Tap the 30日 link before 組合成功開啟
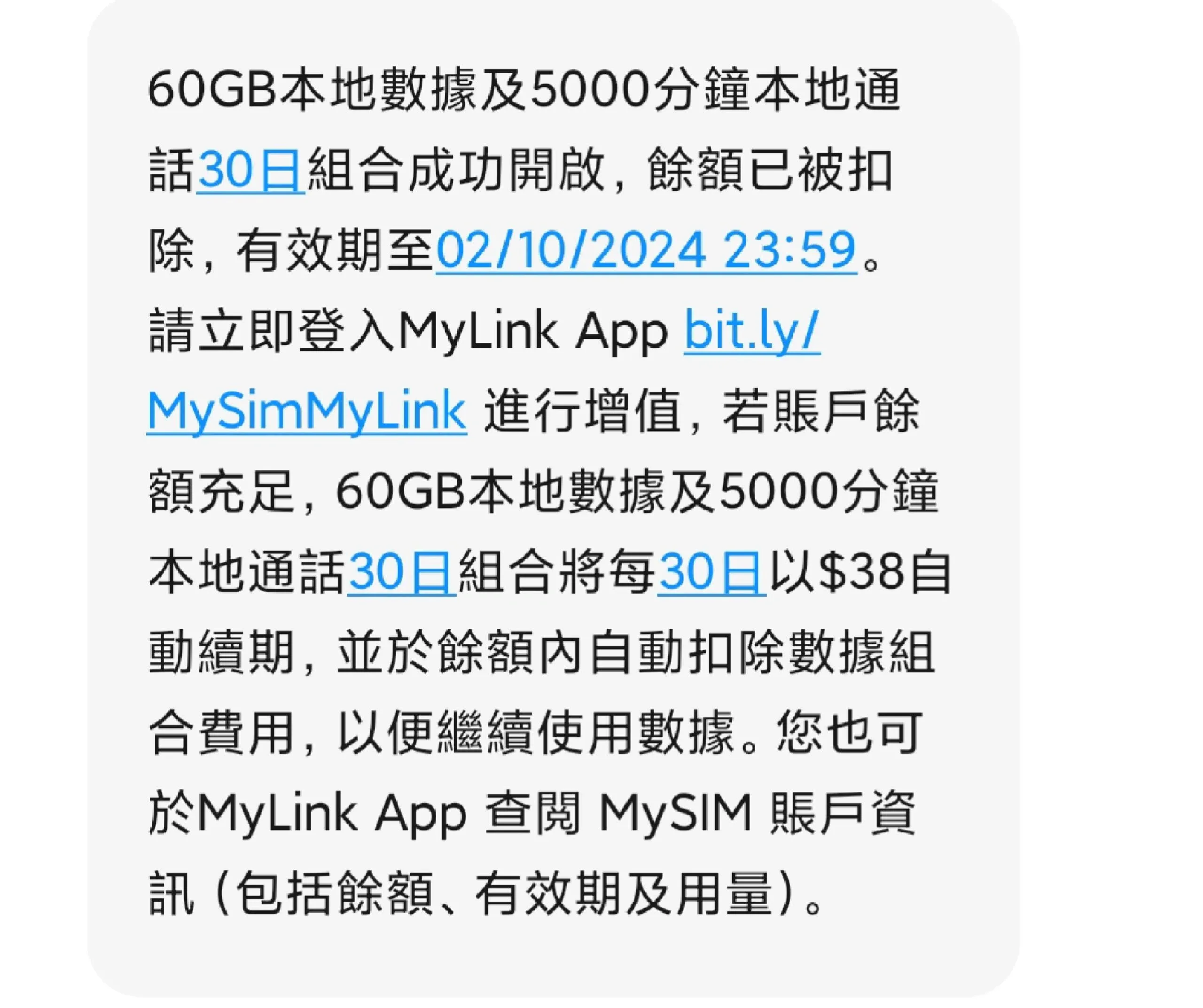Screen dimensions: 1203x1008 click(x=250, y=171)
